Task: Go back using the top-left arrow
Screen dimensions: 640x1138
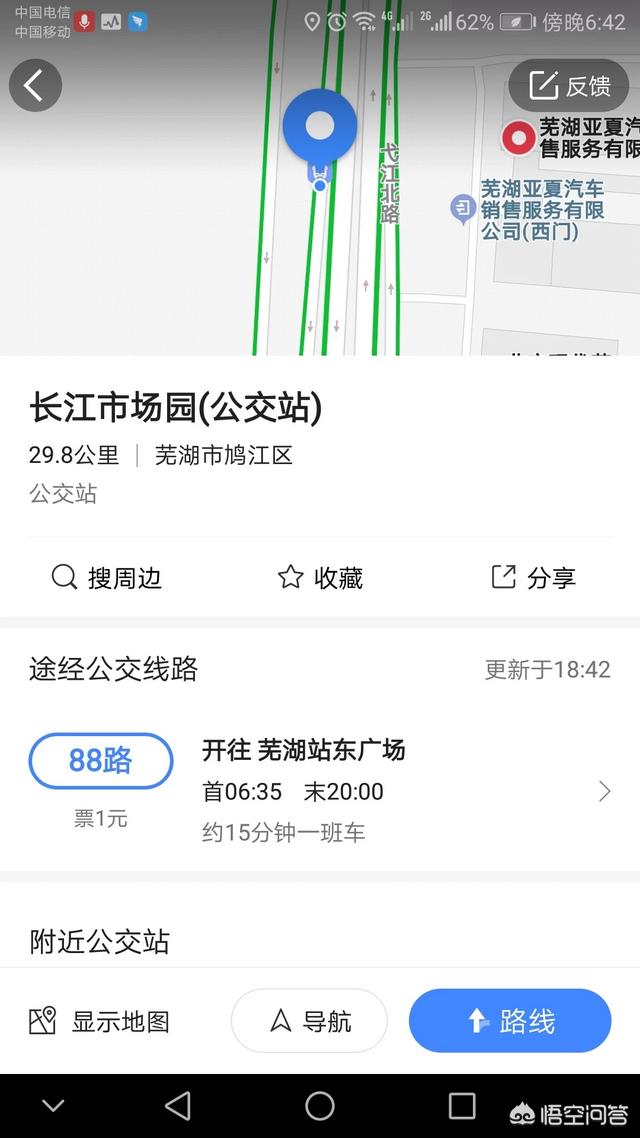Action: coord(35,86)
